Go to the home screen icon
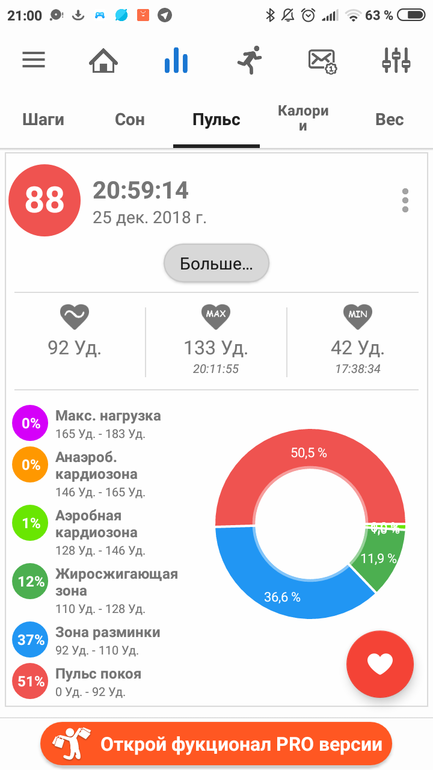This screenshot has width=433, height=770. [104, 60]
